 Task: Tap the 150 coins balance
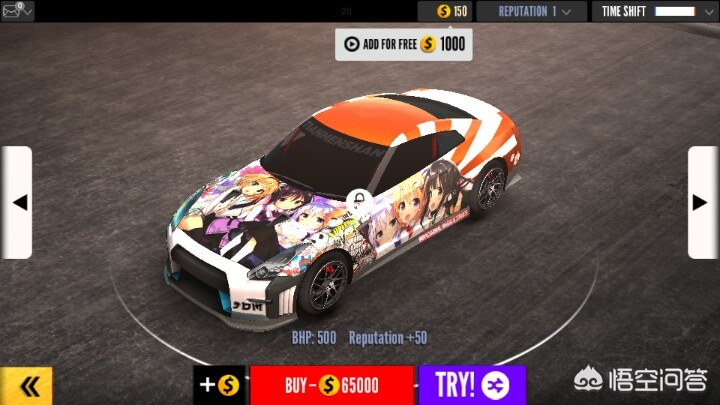(x=444, y=11)
